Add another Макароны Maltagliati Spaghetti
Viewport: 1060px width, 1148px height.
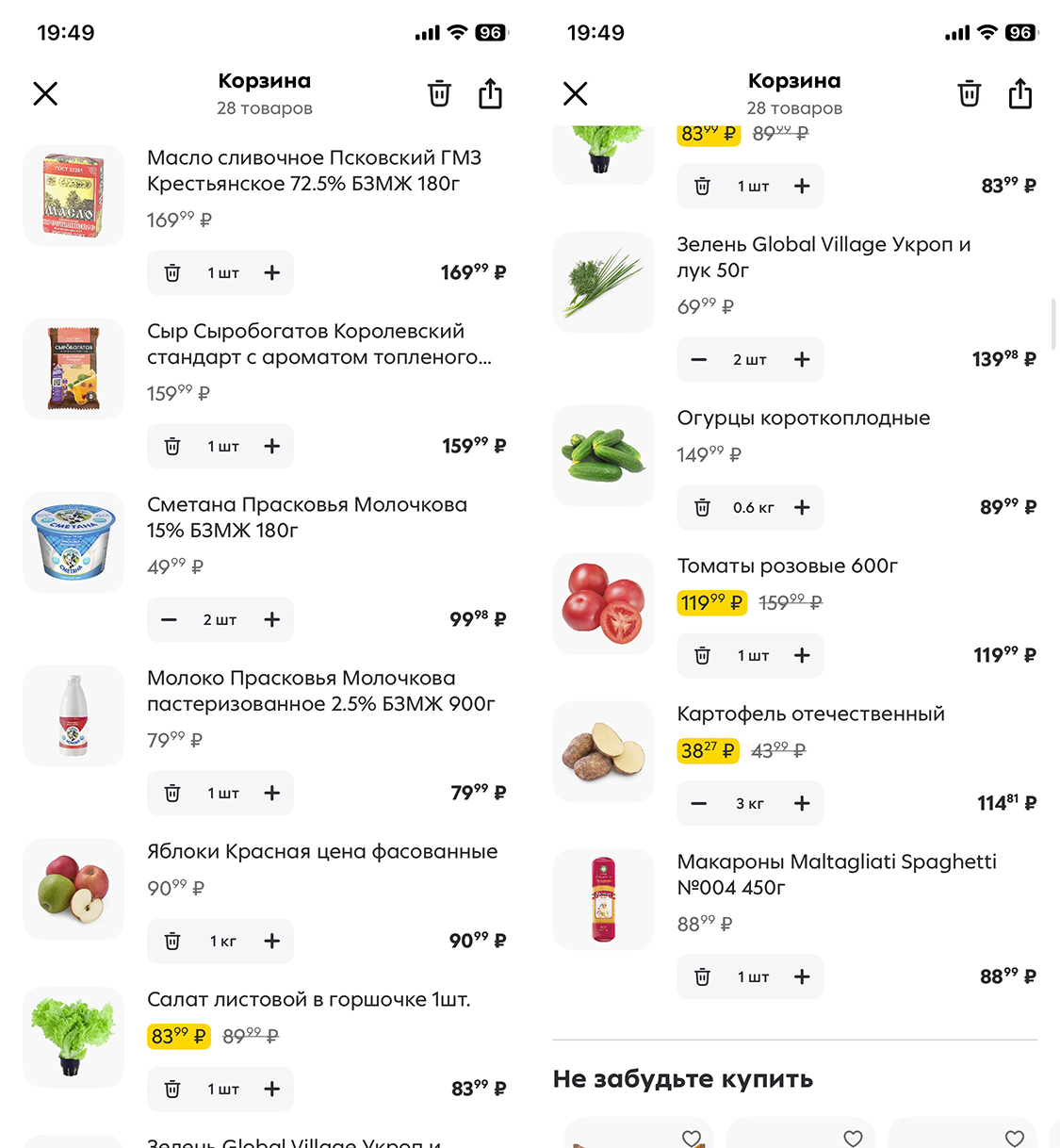(x=802, y=977)
